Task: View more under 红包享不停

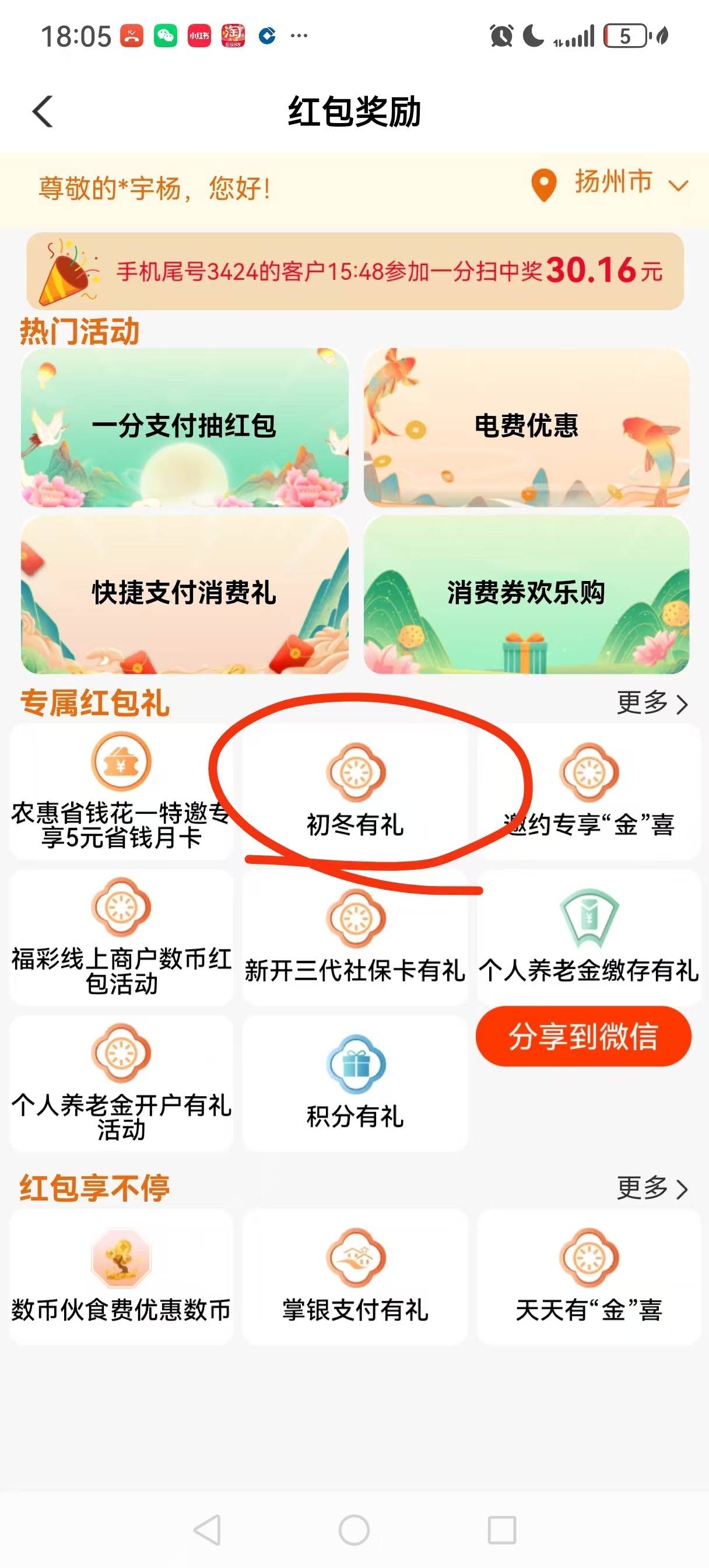Action: pyautogui.click(x=652, y=1188)
